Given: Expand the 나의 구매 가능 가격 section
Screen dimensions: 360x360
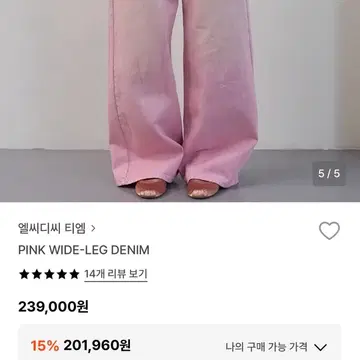Looking at the screenshot, I should point(276,347).
